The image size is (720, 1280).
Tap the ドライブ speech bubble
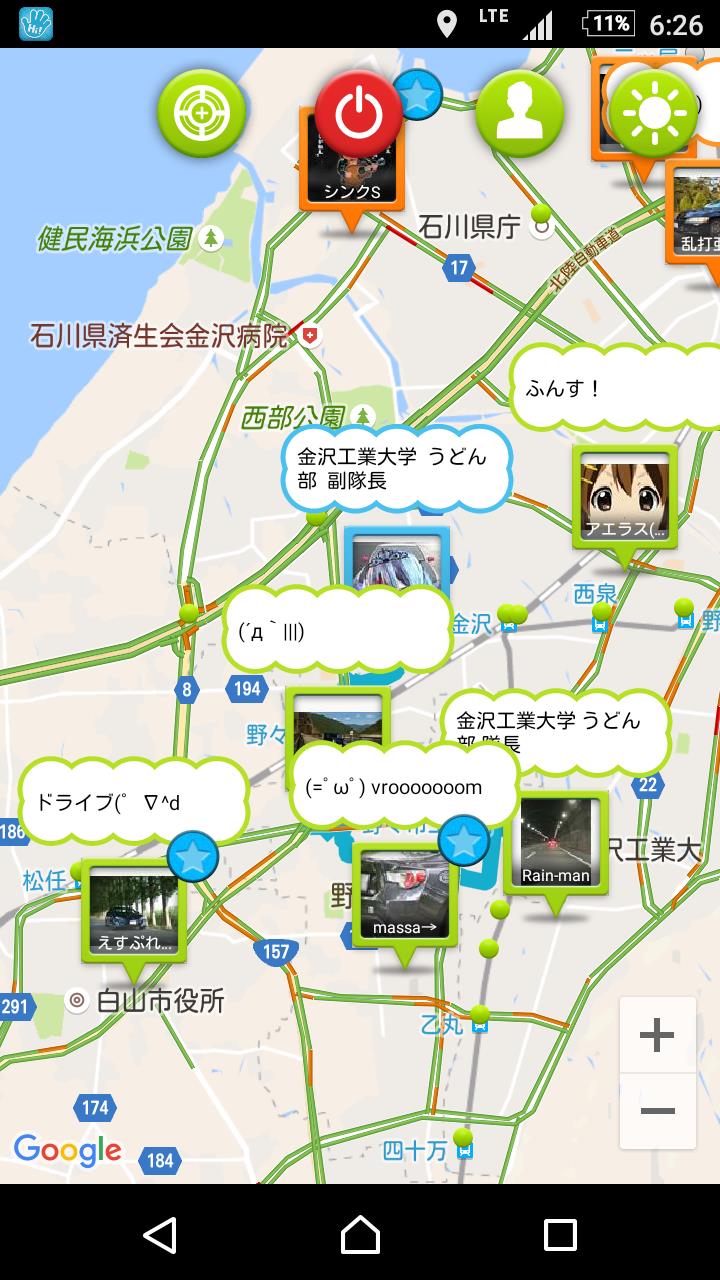[133, 801]
